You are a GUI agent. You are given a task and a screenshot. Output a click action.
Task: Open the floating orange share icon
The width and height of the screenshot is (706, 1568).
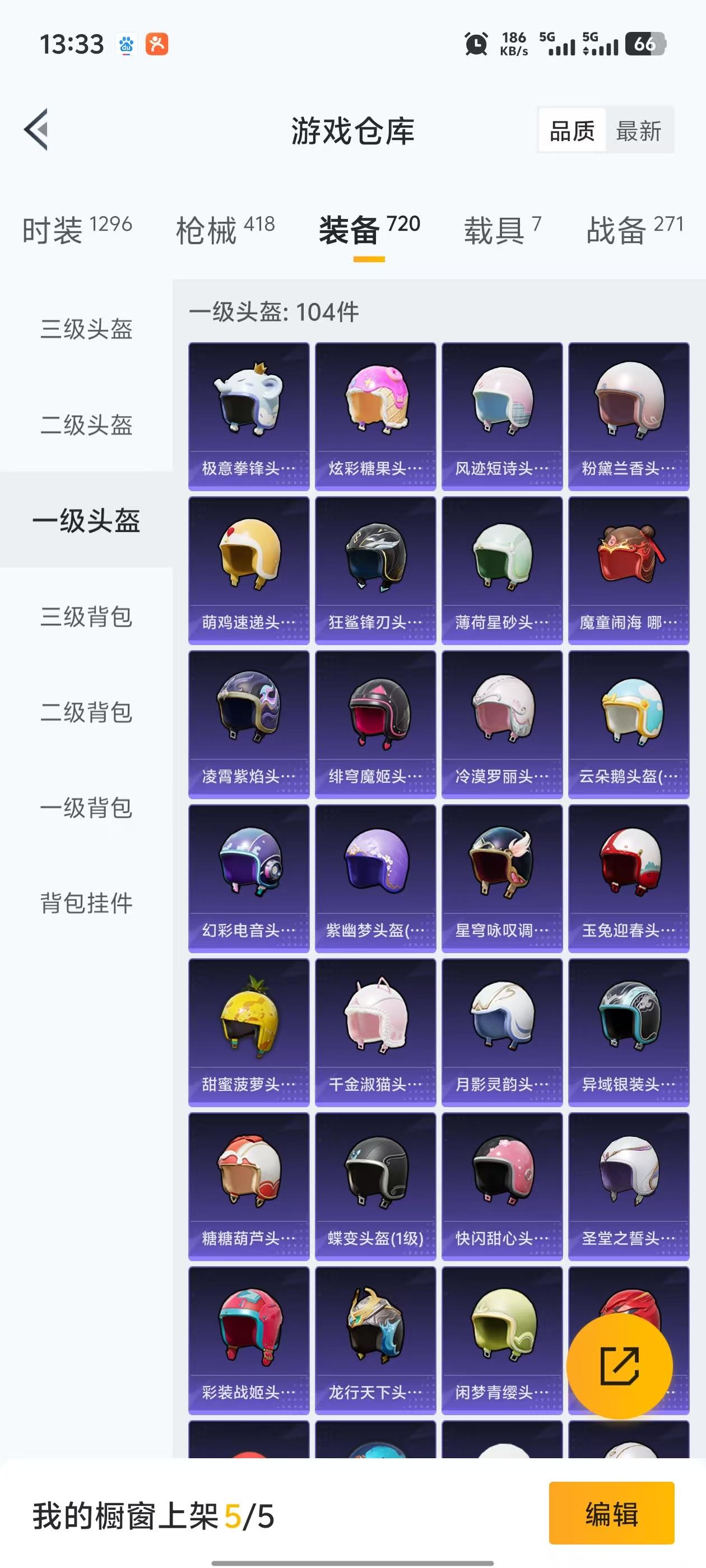pos(621,1366)
